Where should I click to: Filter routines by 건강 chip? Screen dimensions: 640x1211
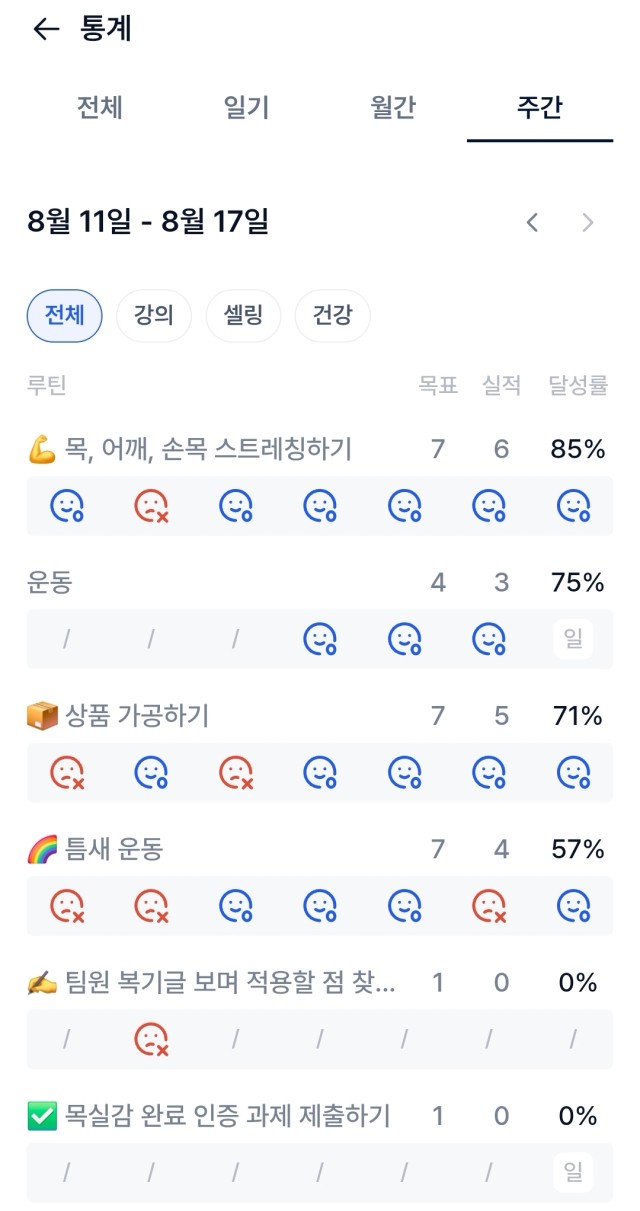tap(332, 316)
